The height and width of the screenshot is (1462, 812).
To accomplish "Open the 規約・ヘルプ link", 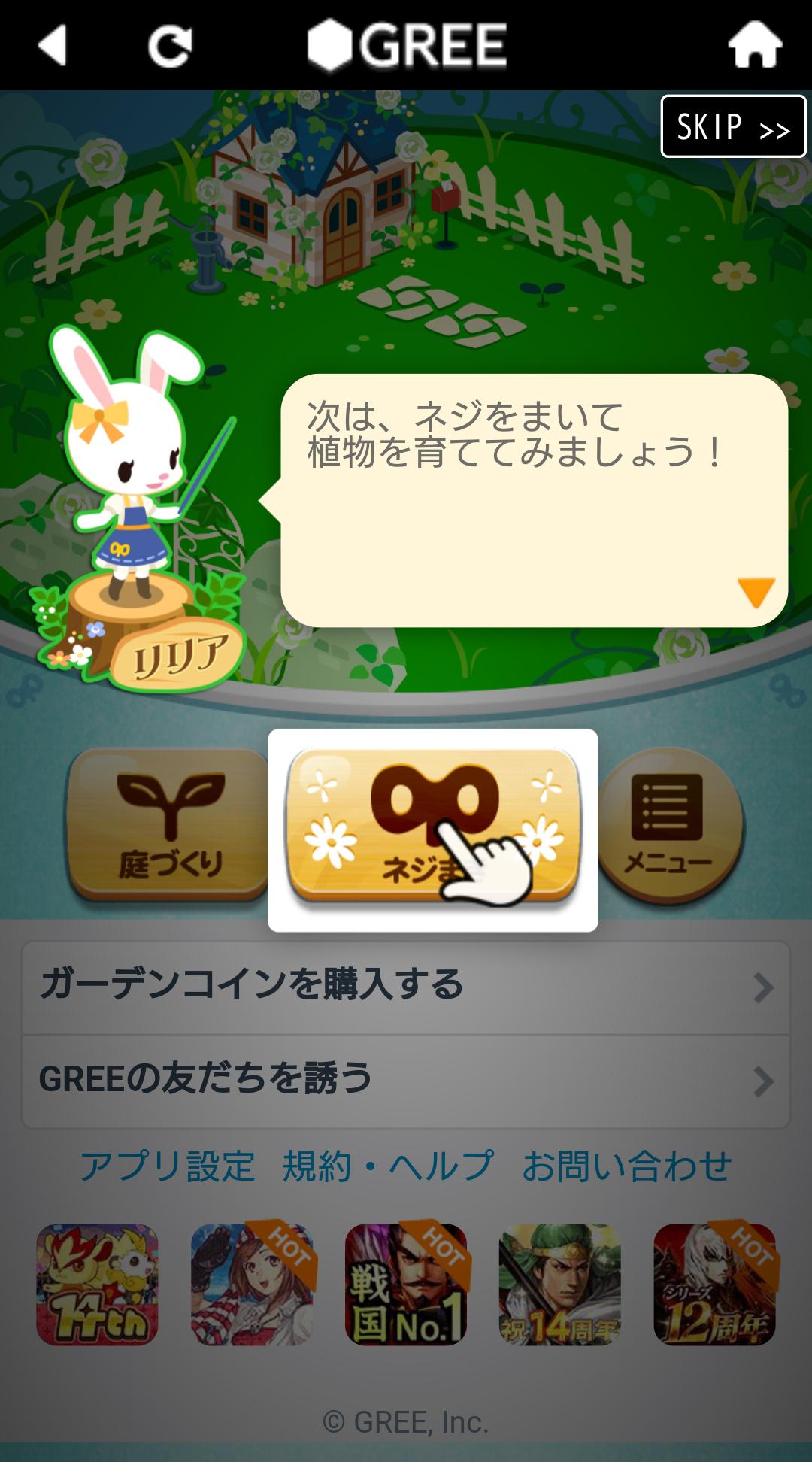I will coord(388,1166).
